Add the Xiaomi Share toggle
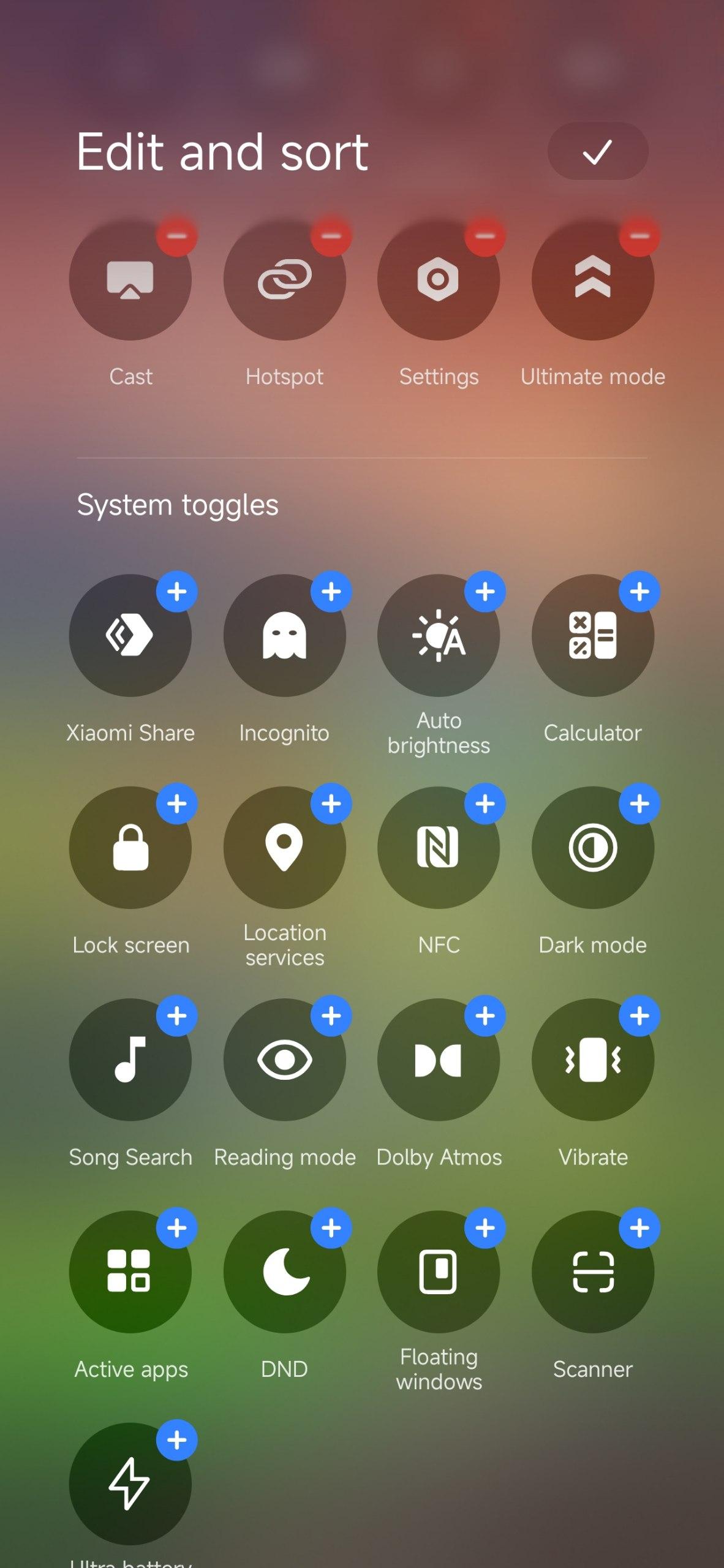724x1568 pixels. 176,592
